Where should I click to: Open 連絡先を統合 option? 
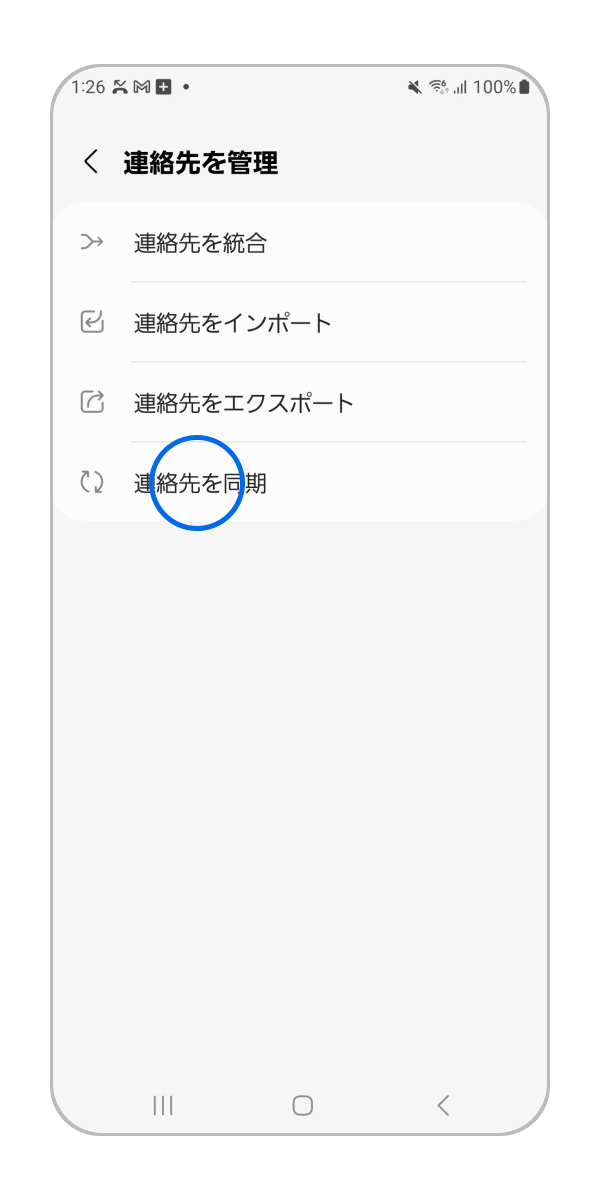300,243
